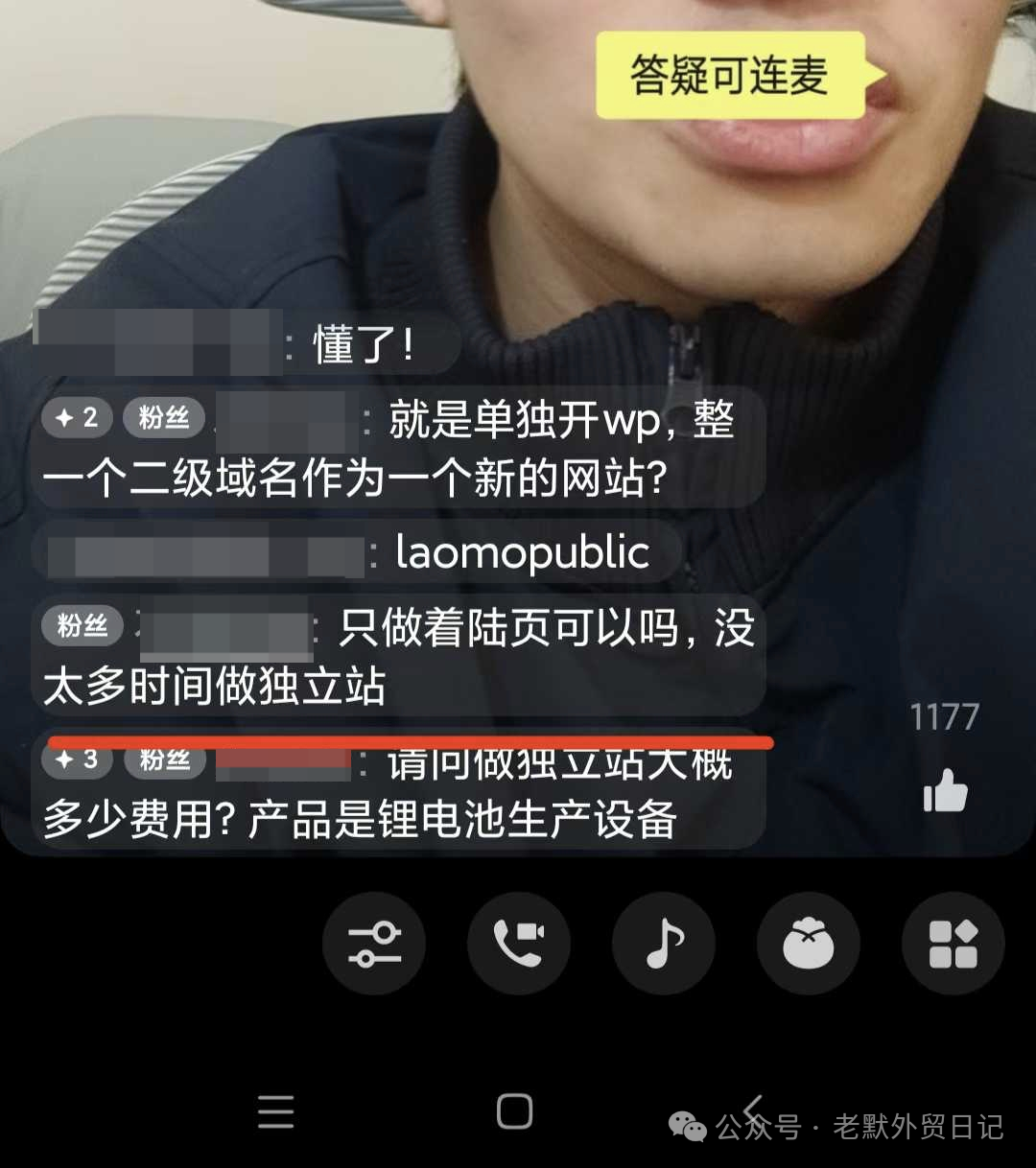Tap the thumbs-up like icon
This screenshot has width=1036, height=1168.
point(945,792)
